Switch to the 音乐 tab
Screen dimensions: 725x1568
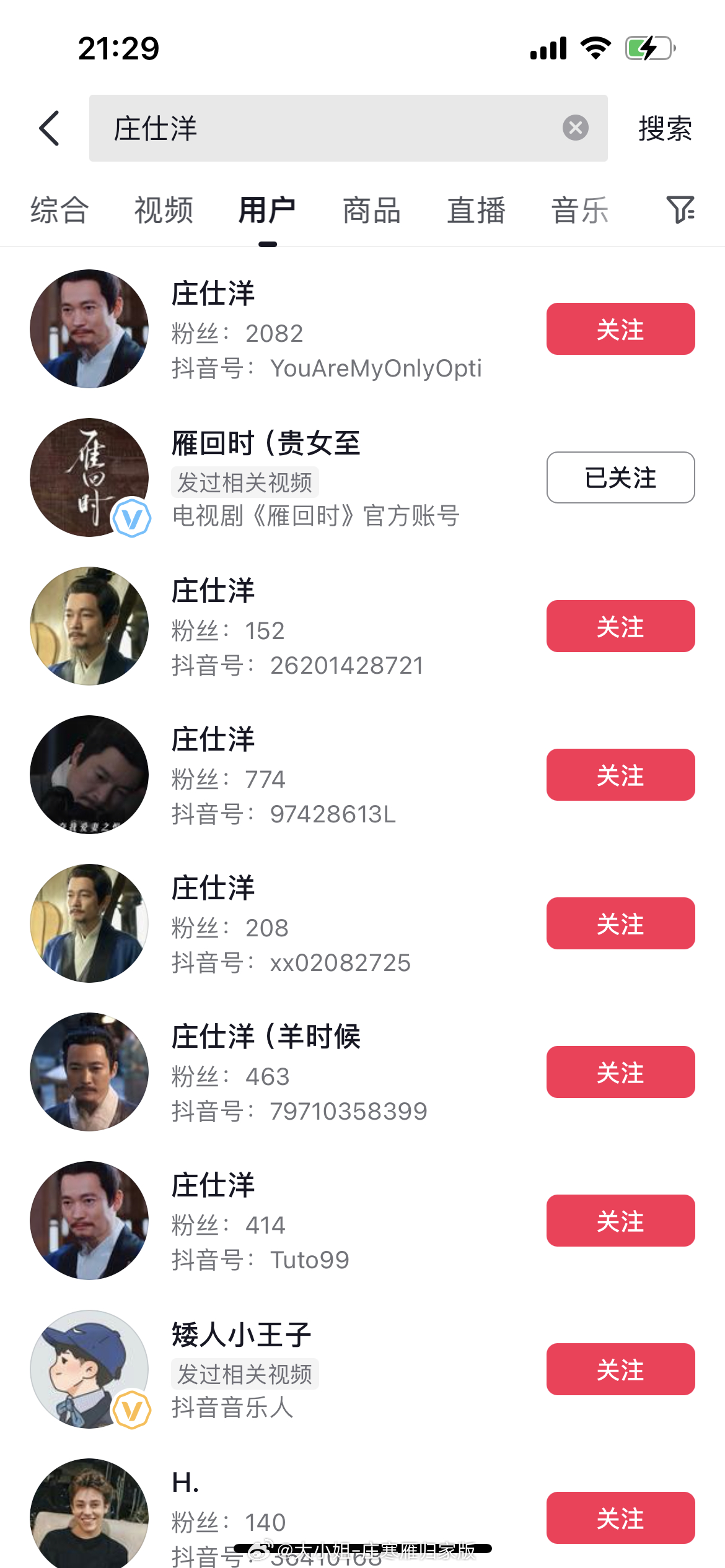pos(580,210)
